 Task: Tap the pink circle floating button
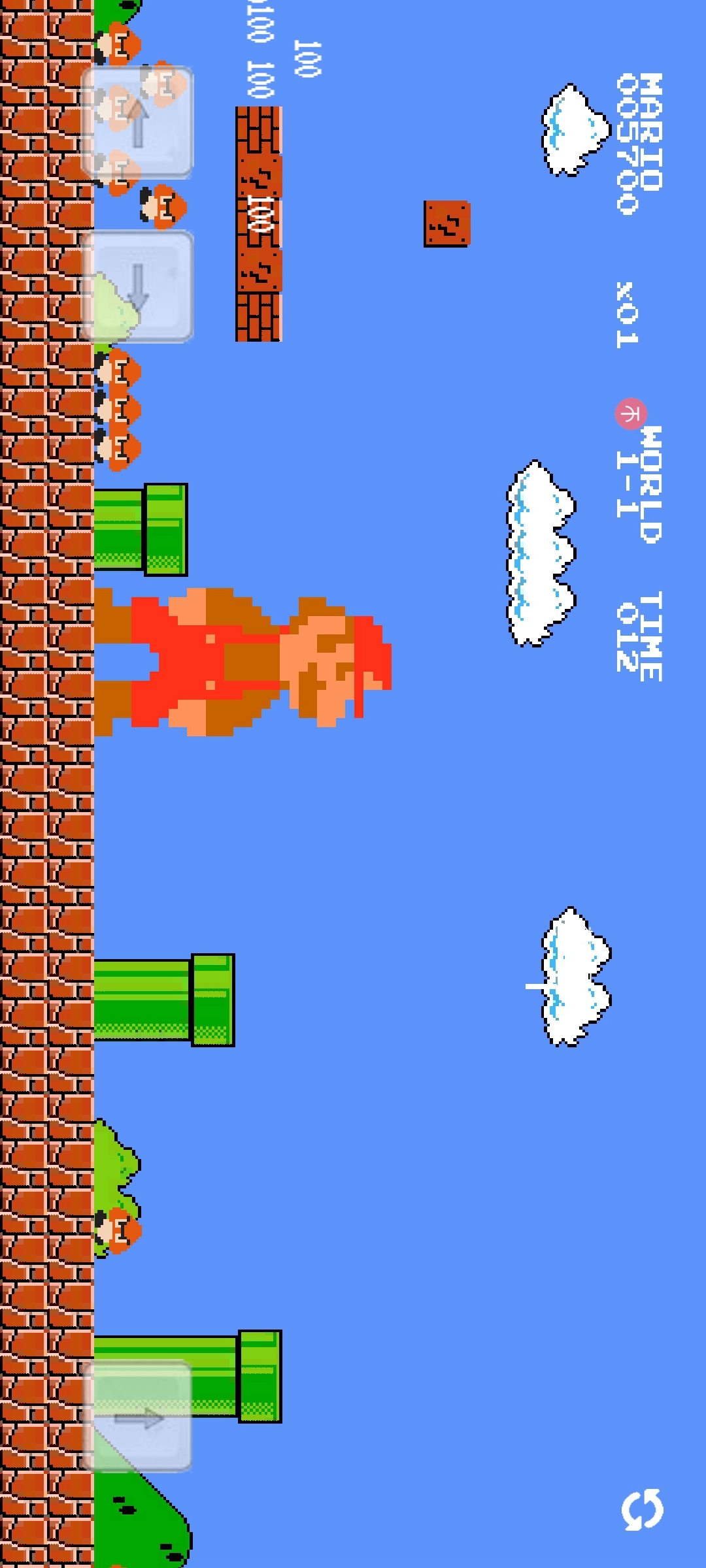coord(630,414)
